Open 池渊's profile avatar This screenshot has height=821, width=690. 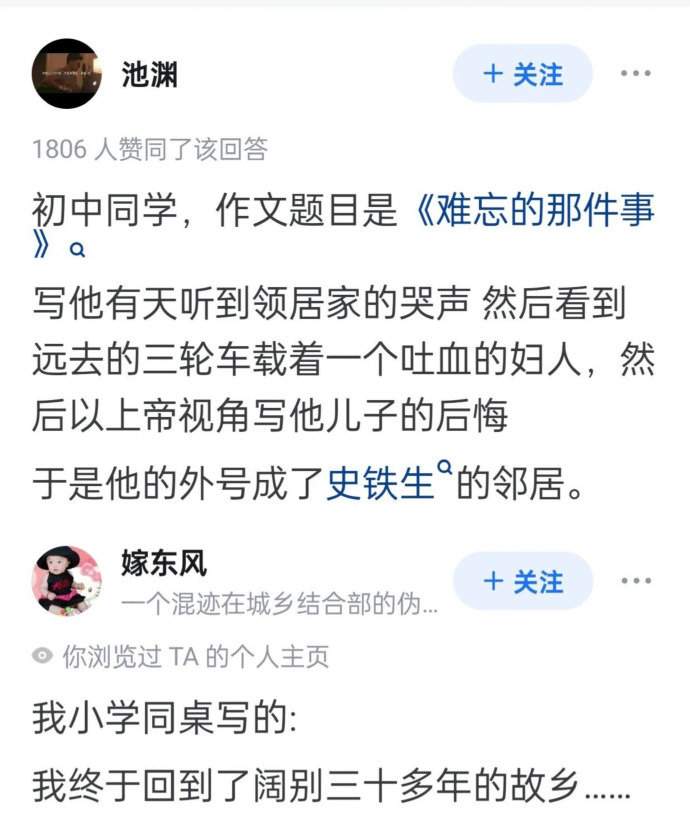click(67, 74)
